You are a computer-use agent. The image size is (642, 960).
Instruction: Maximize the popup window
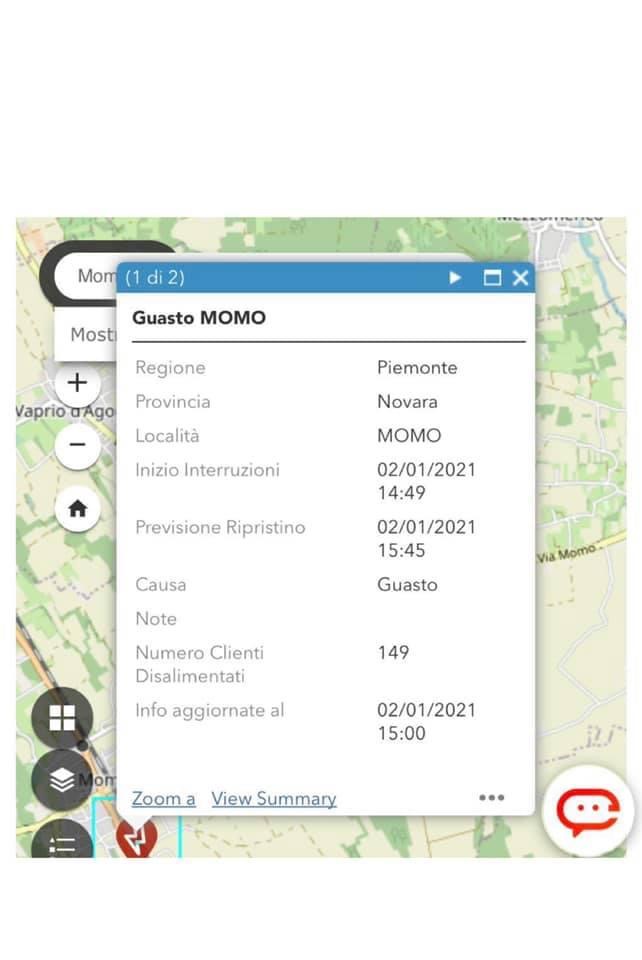491,278
